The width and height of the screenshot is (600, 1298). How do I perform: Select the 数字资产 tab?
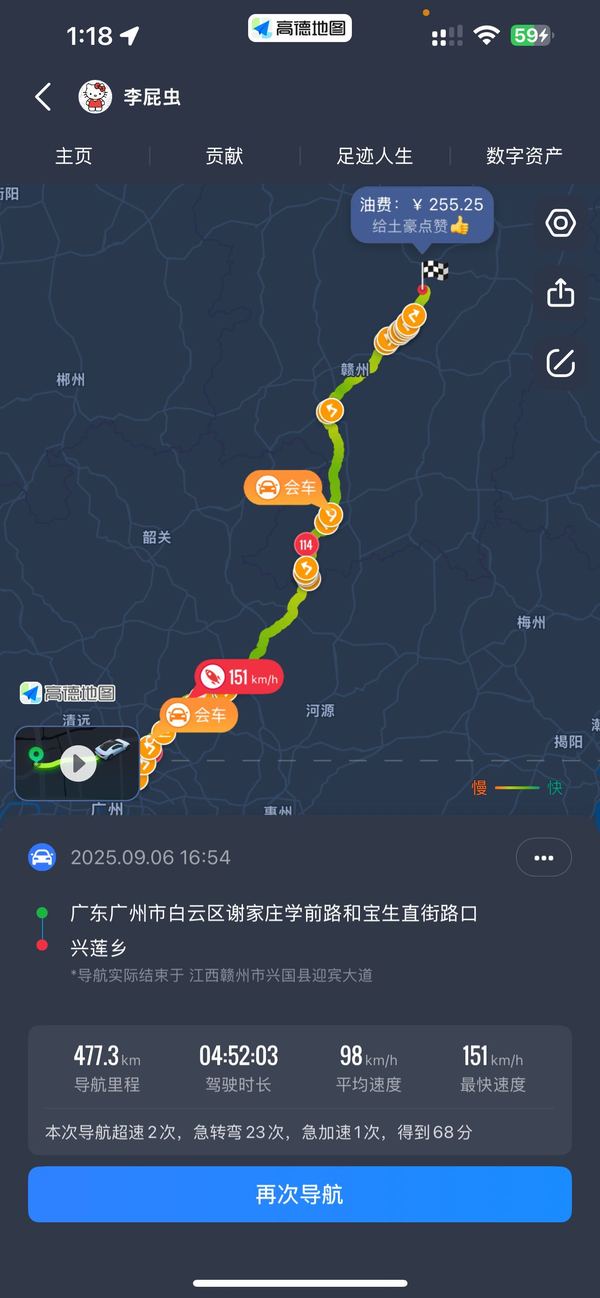tap(524, 156)
